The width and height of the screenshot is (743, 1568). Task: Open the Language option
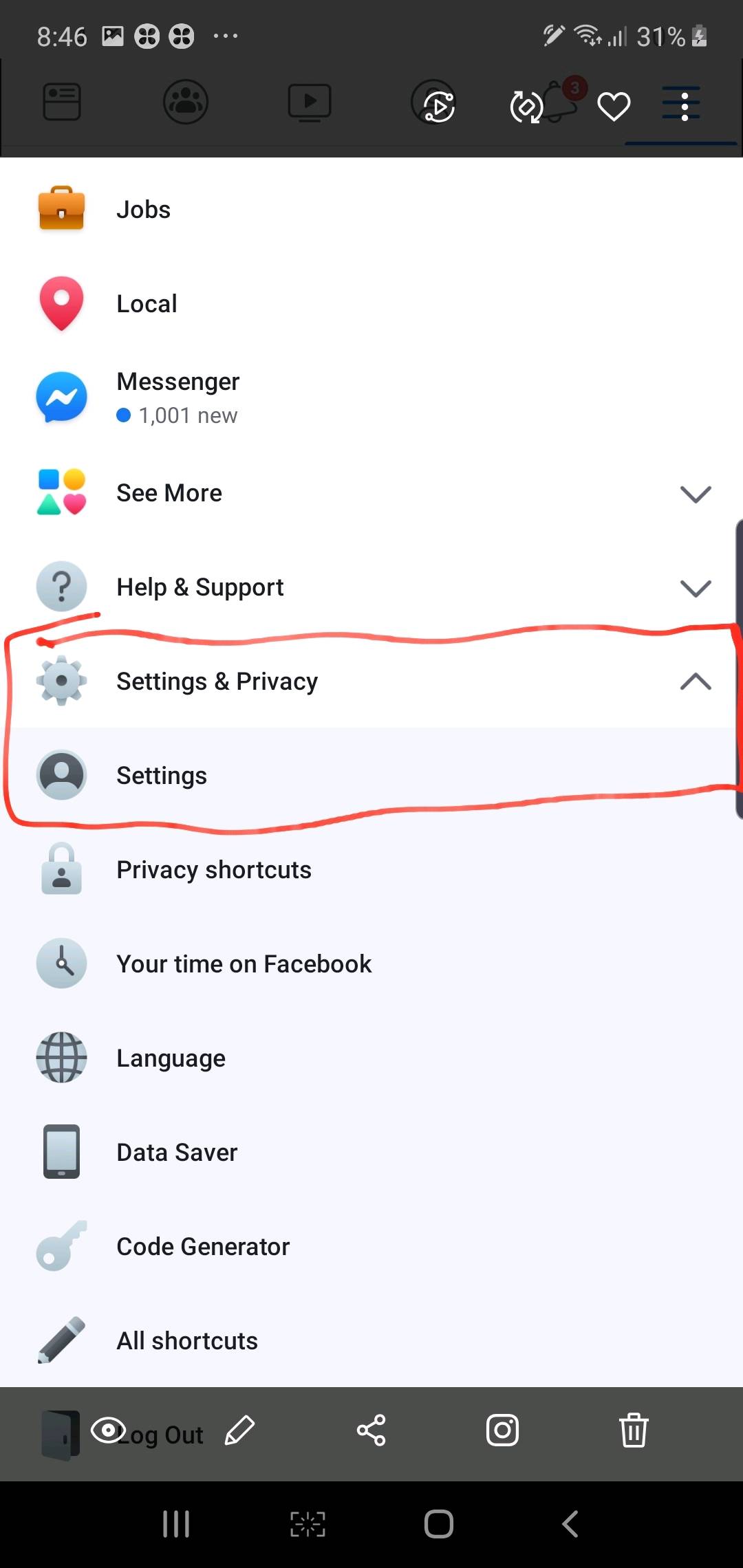point(371,1058)
